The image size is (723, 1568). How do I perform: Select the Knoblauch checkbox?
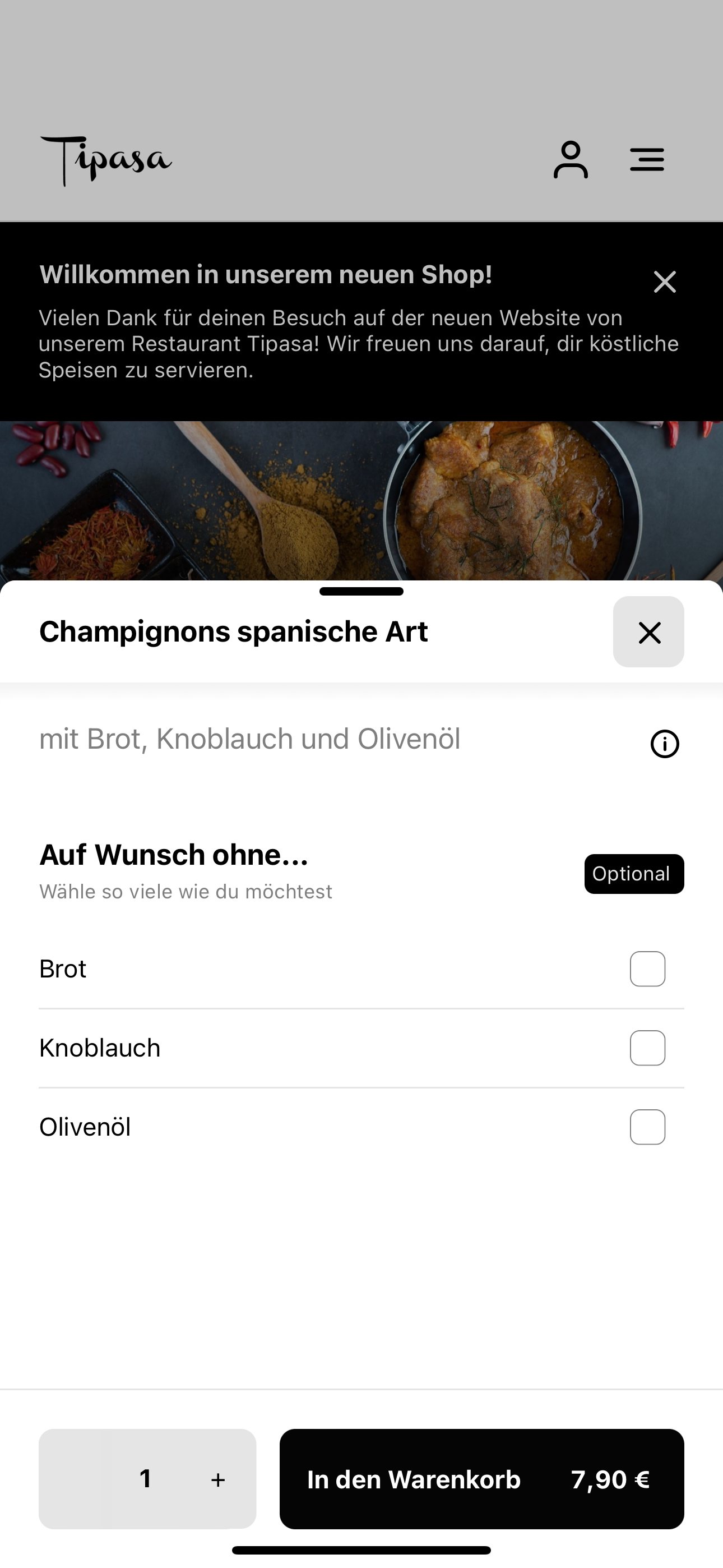[647, 1048]
